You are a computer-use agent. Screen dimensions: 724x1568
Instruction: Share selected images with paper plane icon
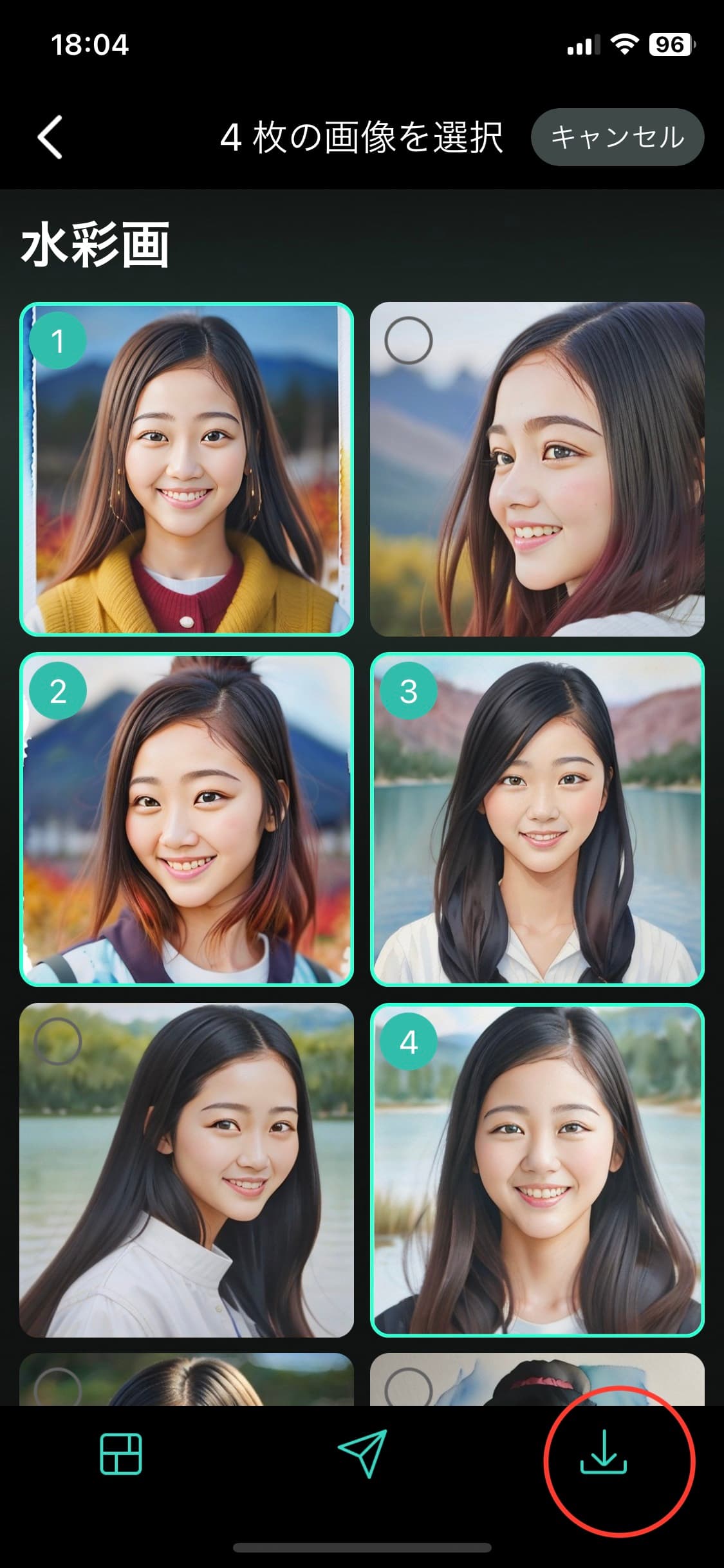point(362,1453)
